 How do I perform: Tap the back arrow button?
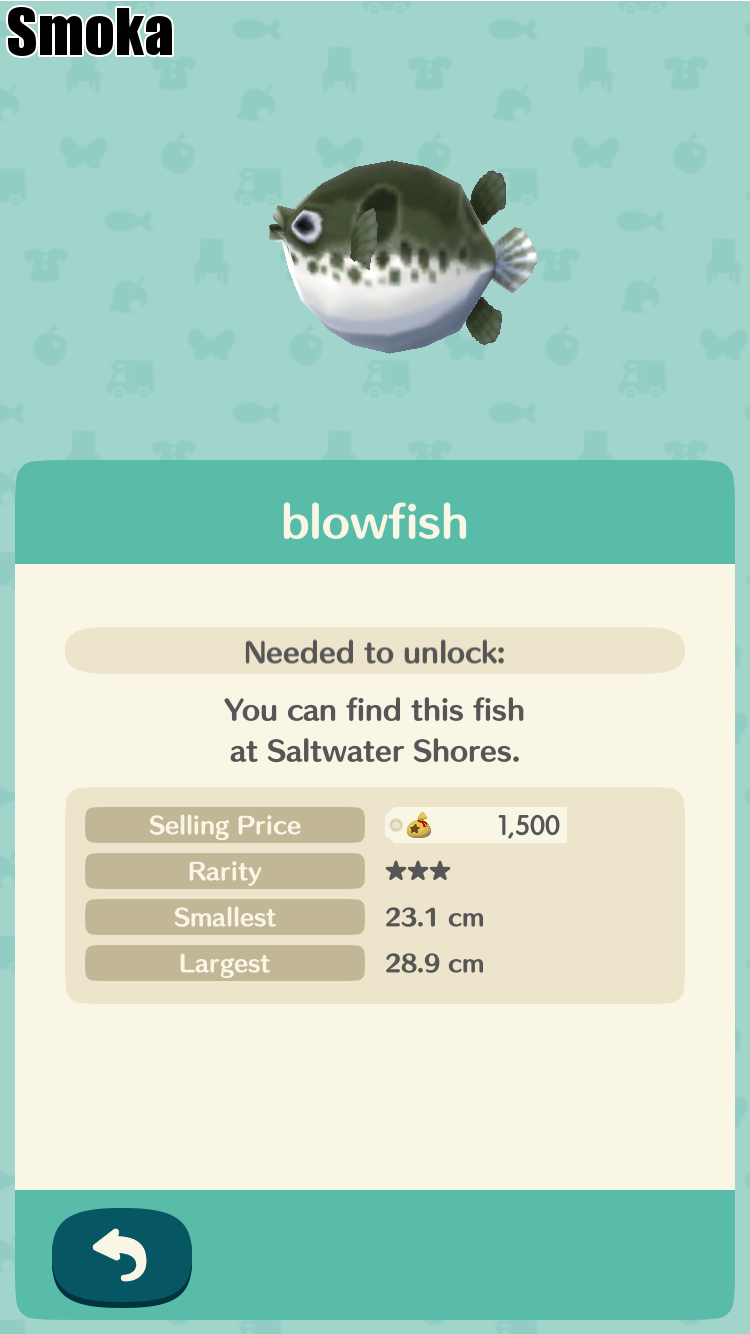point(121,1256)
